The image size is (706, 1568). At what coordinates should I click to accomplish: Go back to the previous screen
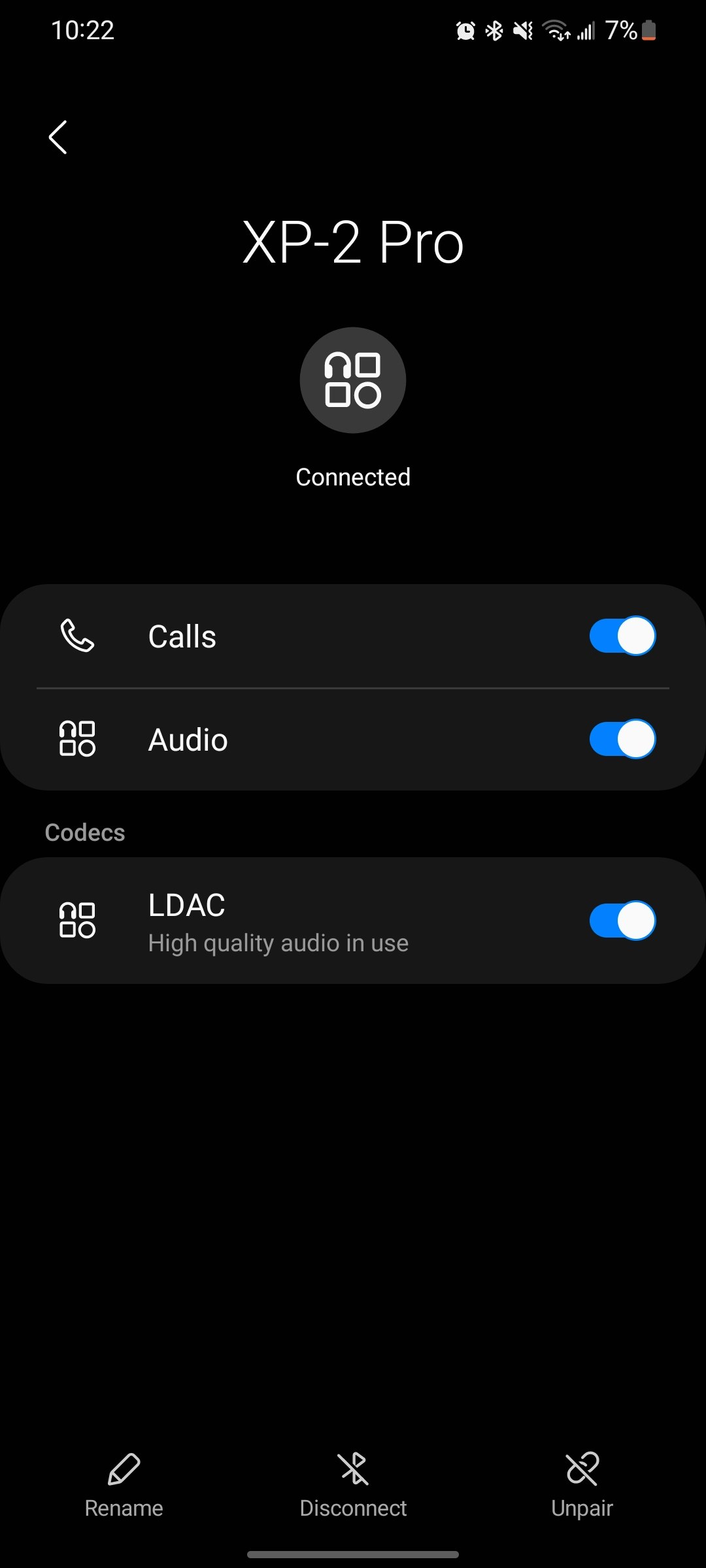tap(58, 137)
